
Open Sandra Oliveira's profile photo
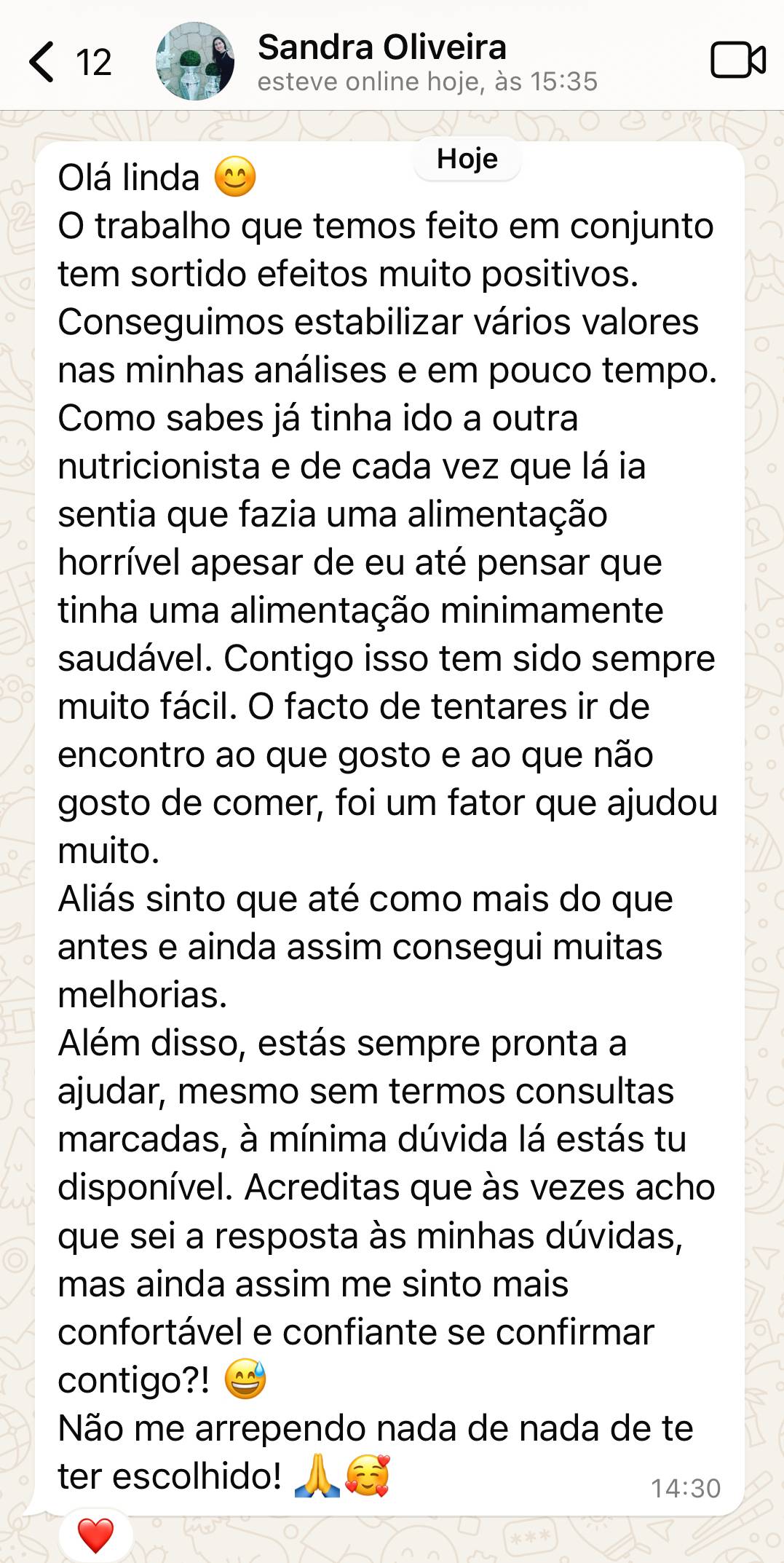point(195,61)
